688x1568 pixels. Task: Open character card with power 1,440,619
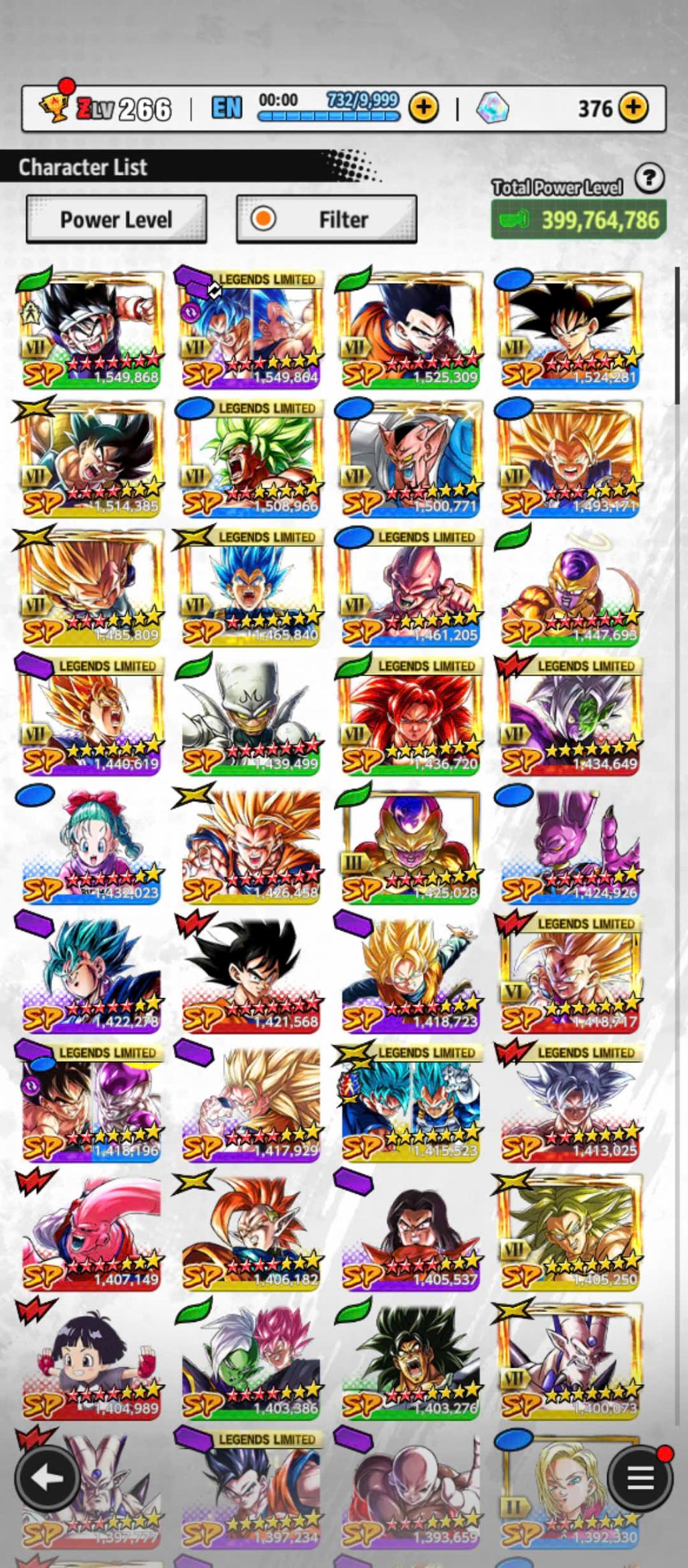point(90,716)
